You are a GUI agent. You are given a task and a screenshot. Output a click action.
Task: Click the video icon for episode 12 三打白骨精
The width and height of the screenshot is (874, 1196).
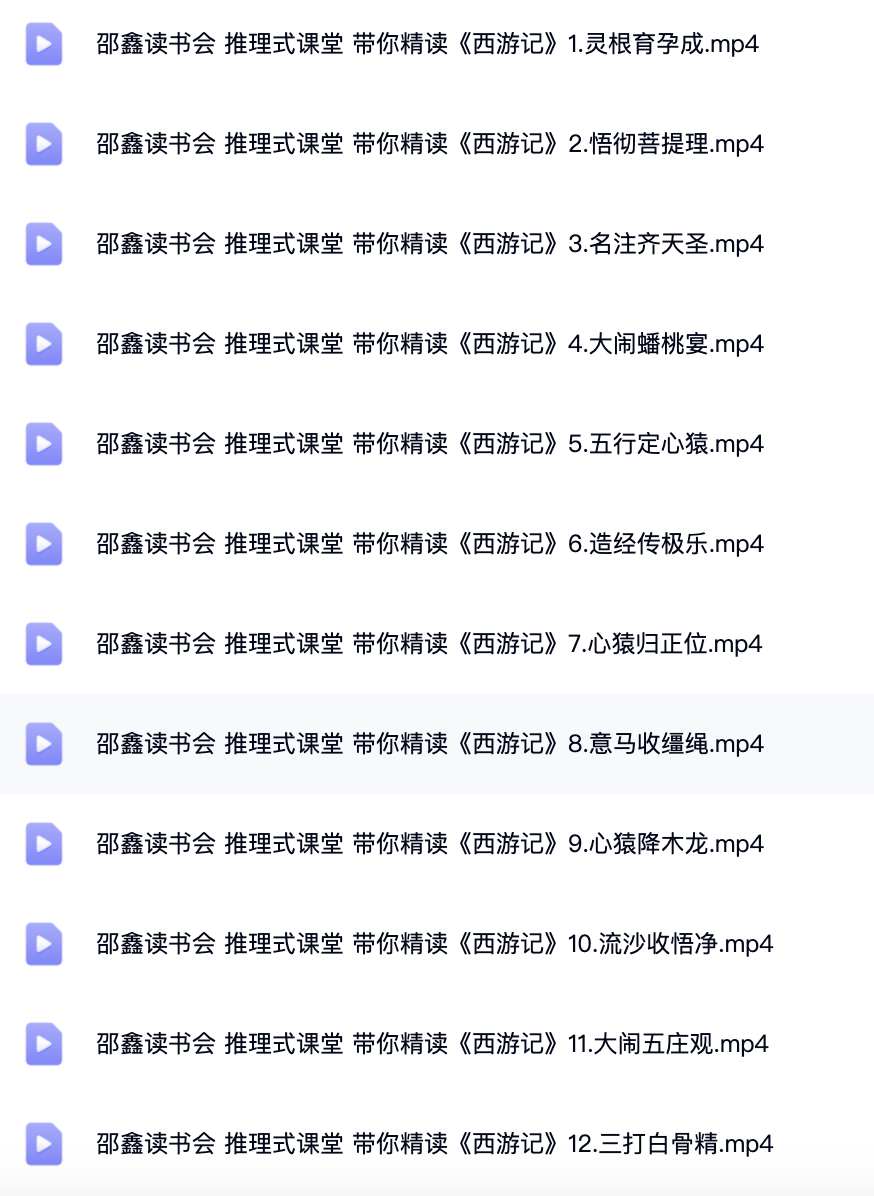tap(44, 1144)
